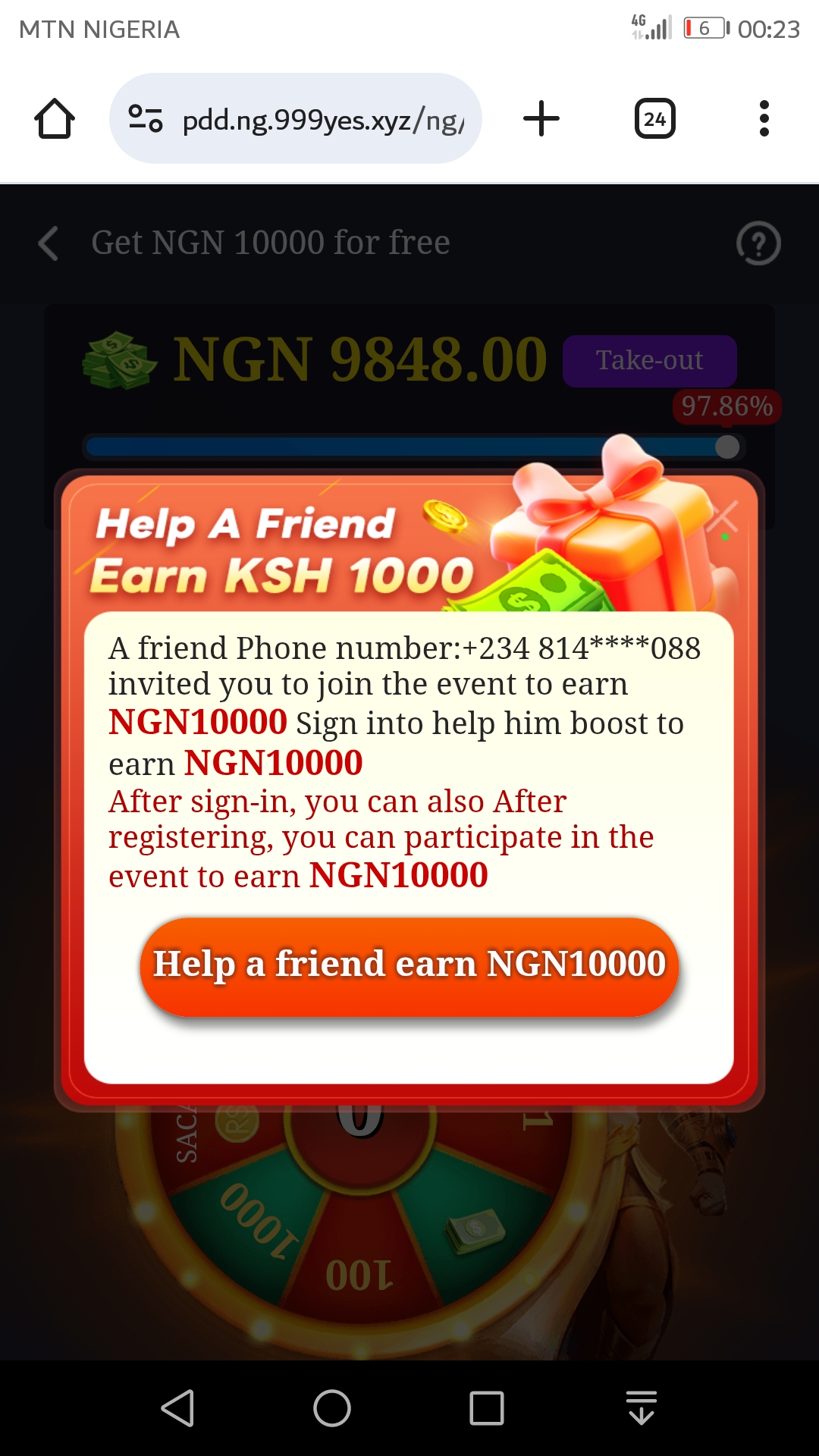
Task: Tap the browser home icon
Action: pyautogui.click(x=55, y=119)
